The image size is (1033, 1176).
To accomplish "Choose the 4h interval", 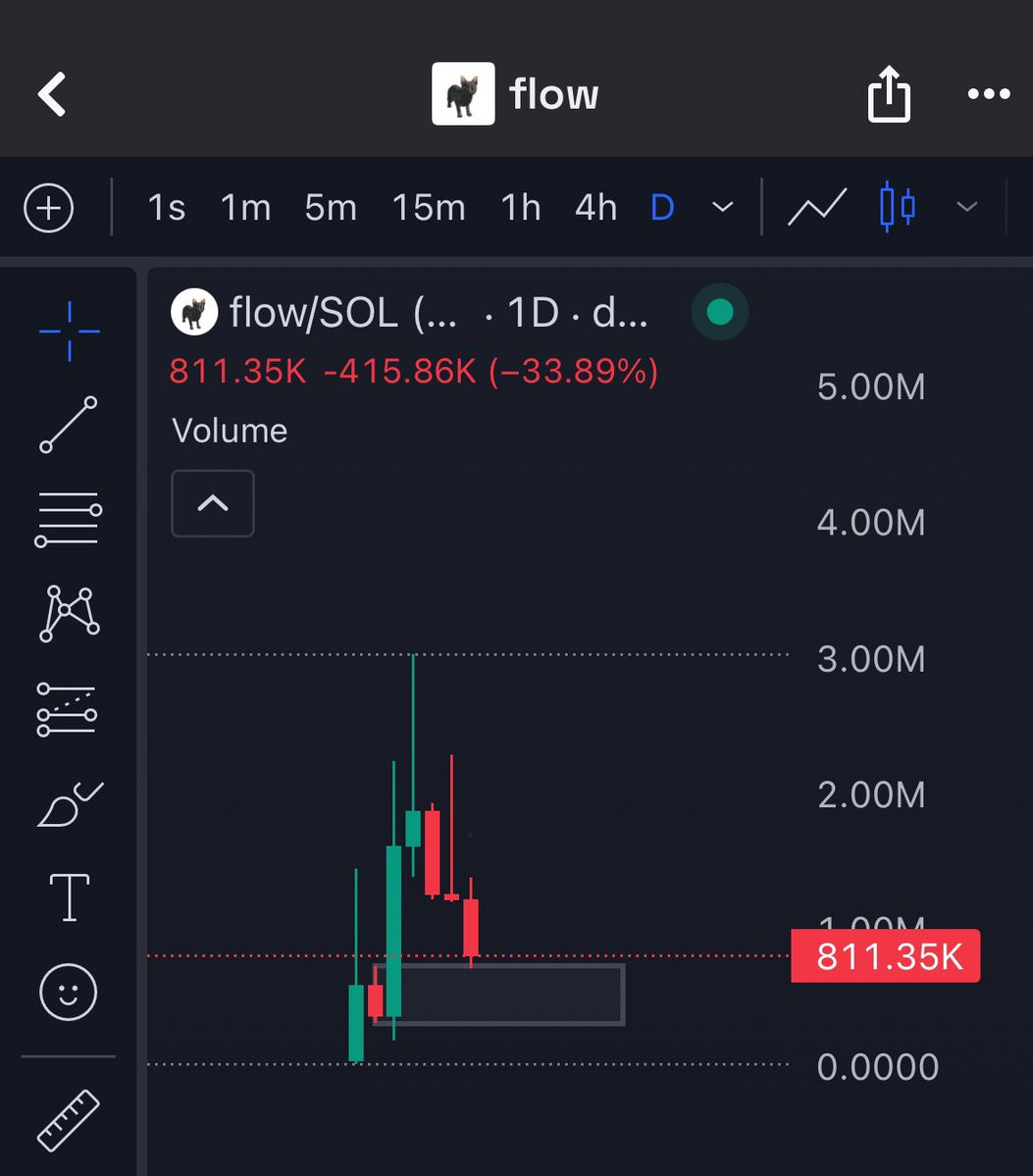I will (x=595, y=208).
